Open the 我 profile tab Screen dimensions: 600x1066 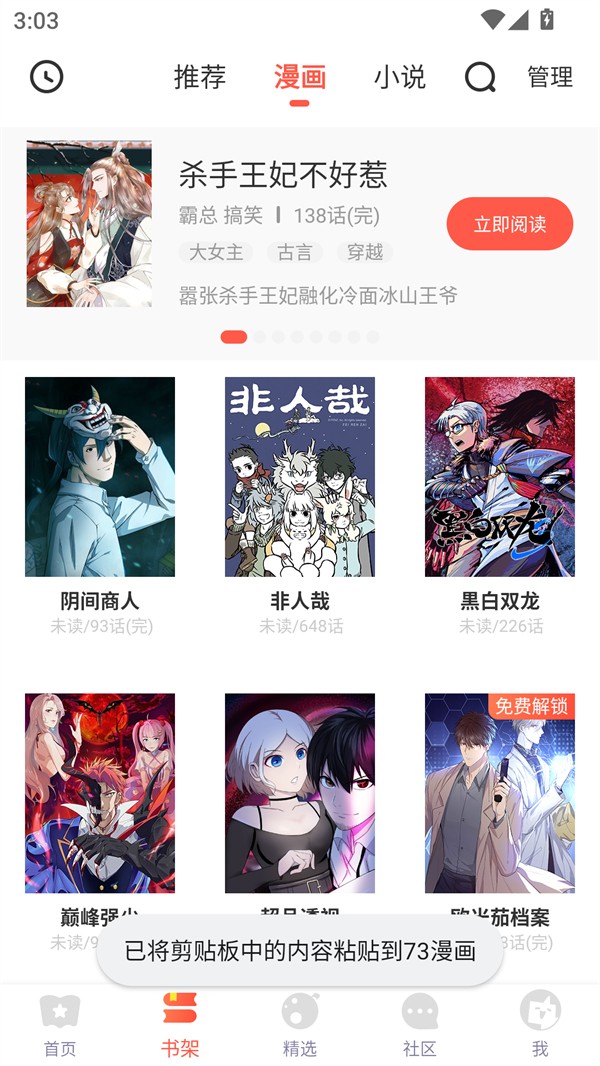[x=540, y=1024]
